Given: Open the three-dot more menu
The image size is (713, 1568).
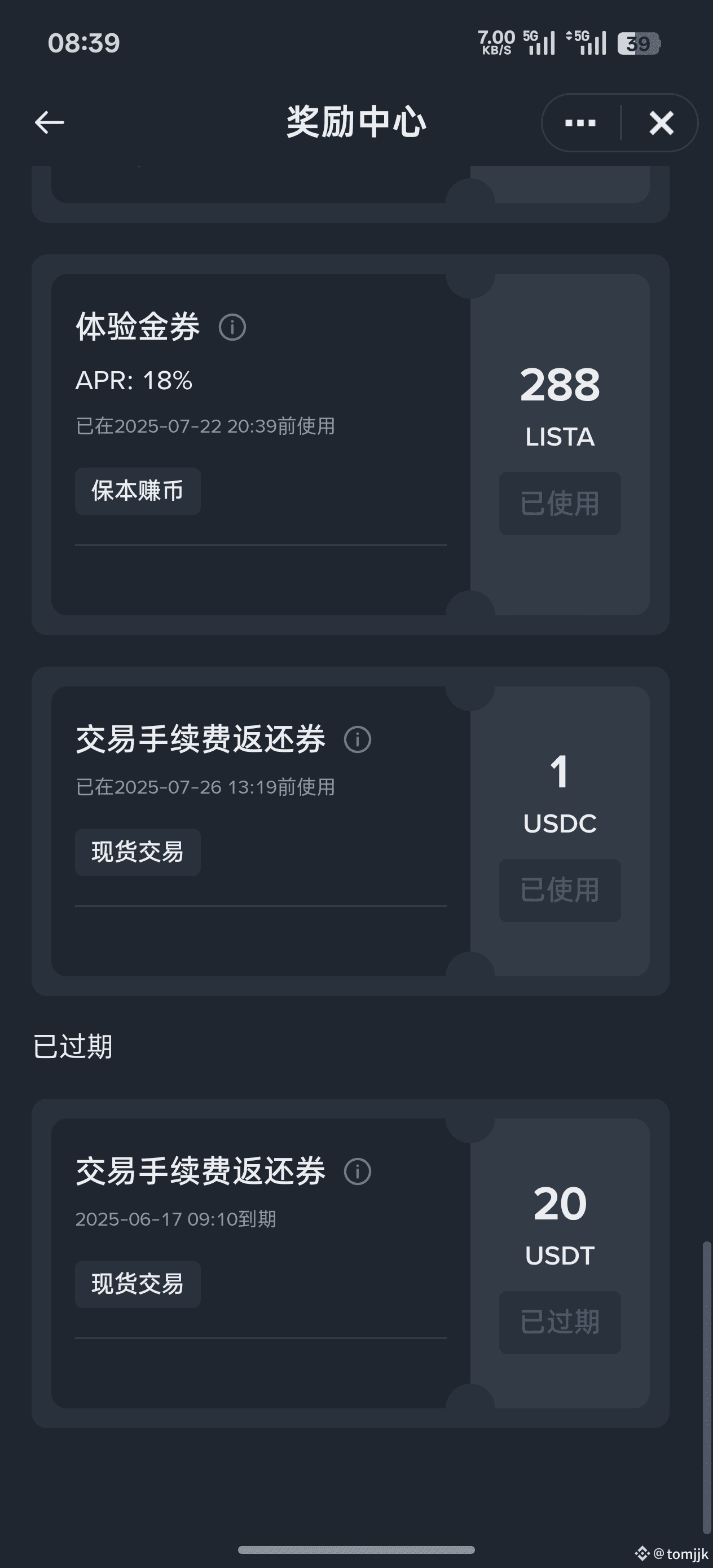Looking at the screenshot, I should (x=580, y=123).
